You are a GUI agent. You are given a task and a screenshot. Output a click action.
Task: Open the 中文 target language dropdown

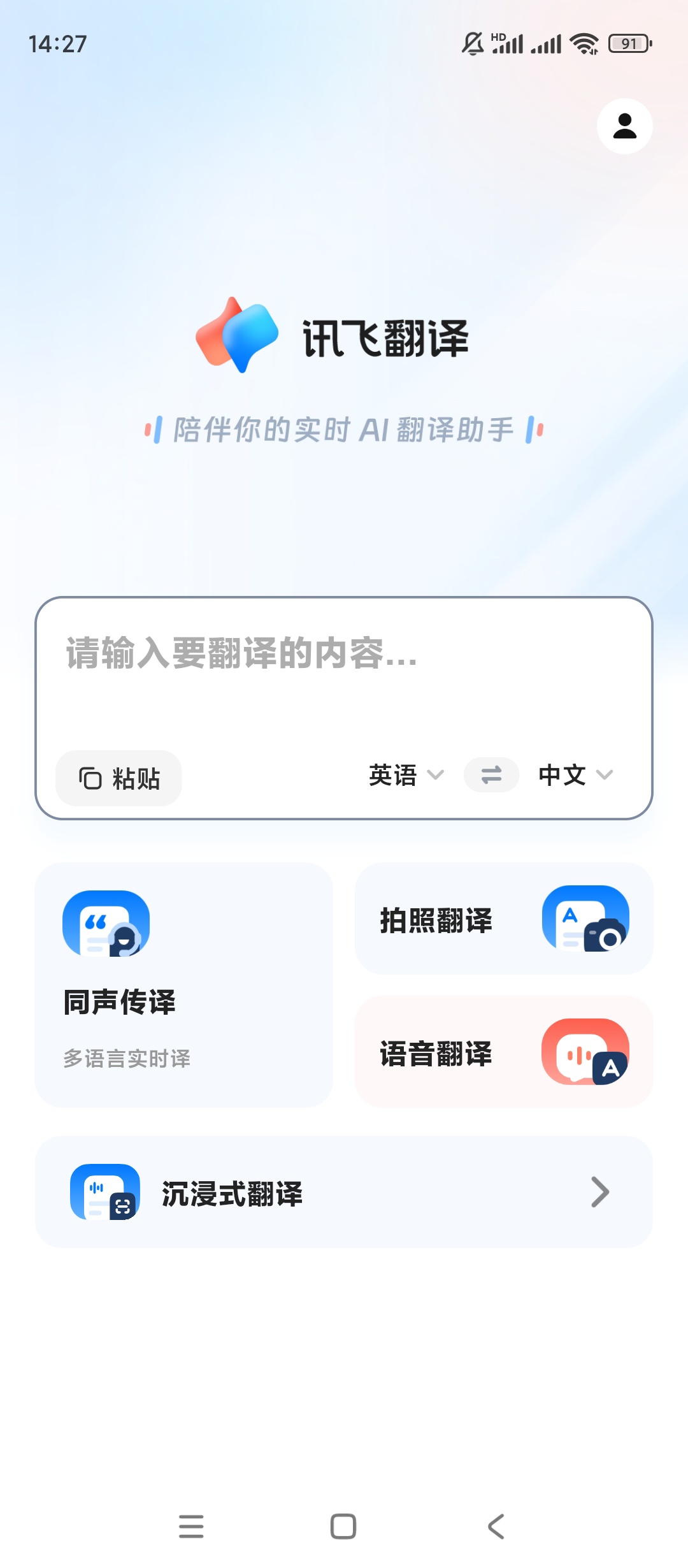tap(575, 775)
